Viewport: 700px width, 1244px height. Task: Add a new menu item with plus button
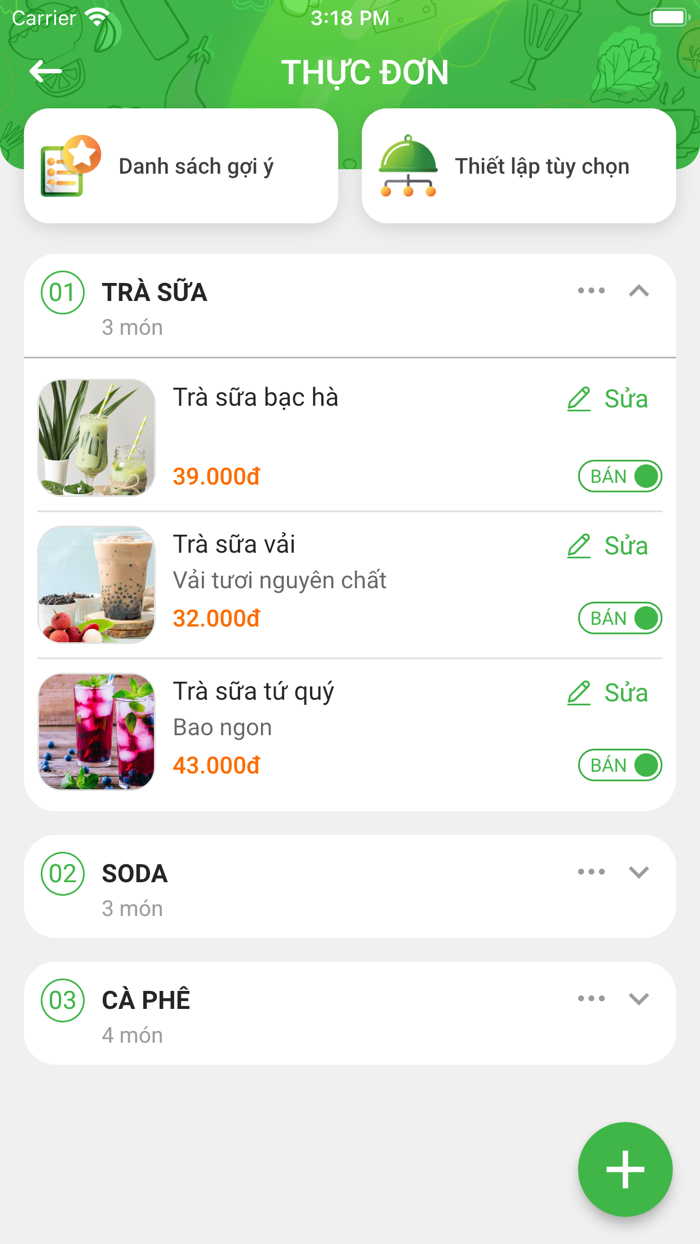click(x=625, y=1170)
